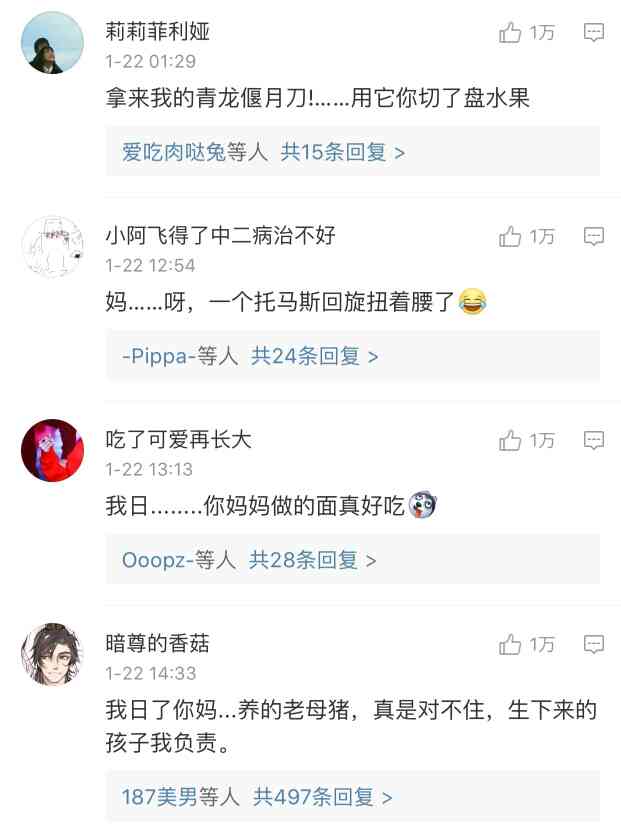Visit the username 莉莉菲利娅

point(158,32)
